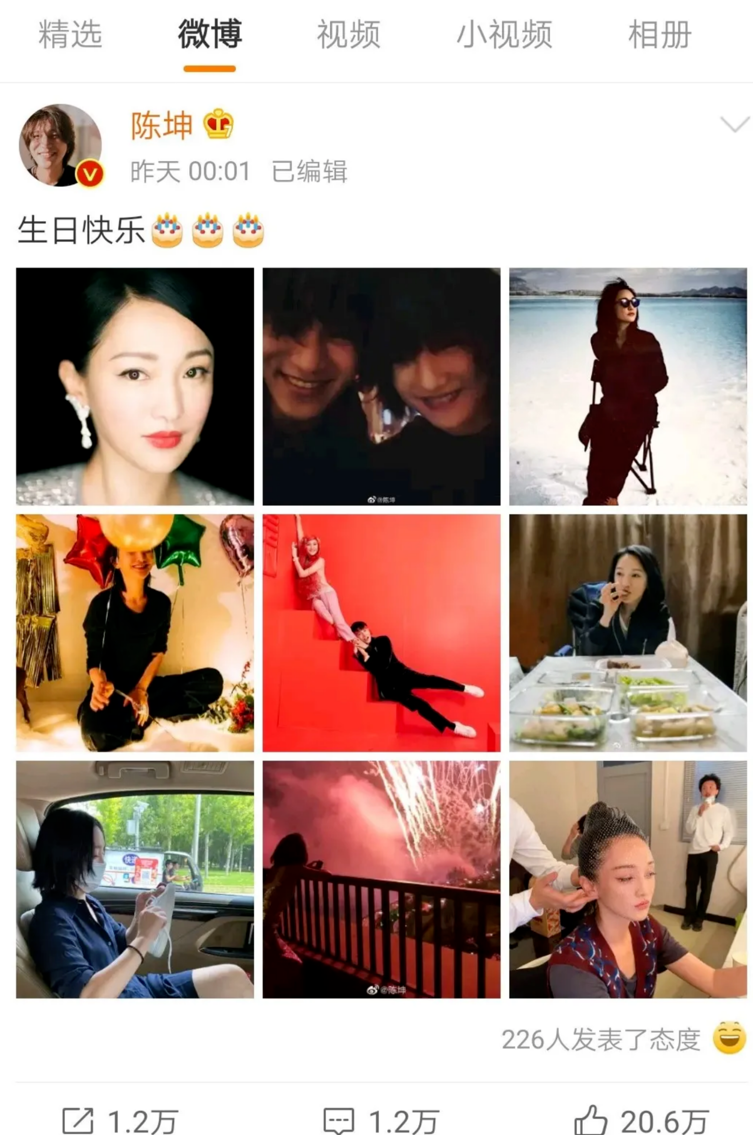
Task: View the fireworks photo
Action: click(381, 879)
